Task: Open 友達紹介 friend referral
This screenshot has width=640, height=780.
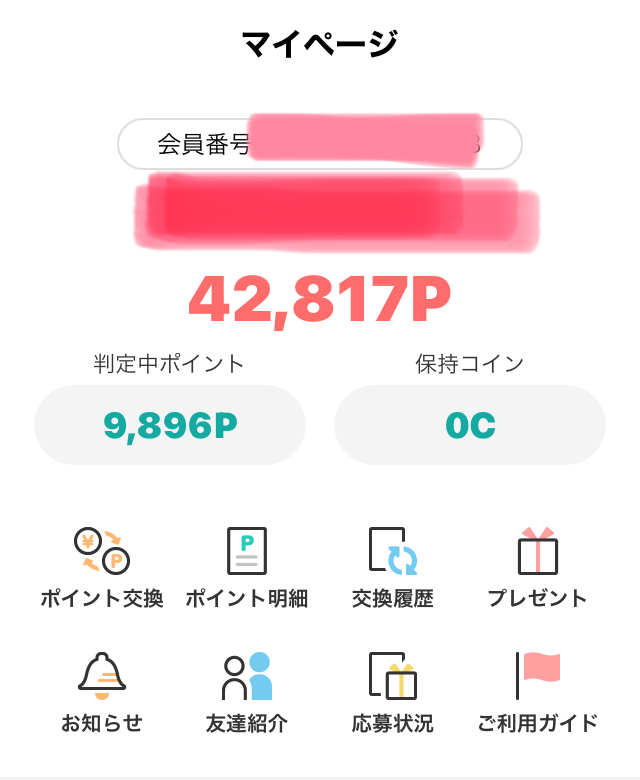Action: (247, 690)
